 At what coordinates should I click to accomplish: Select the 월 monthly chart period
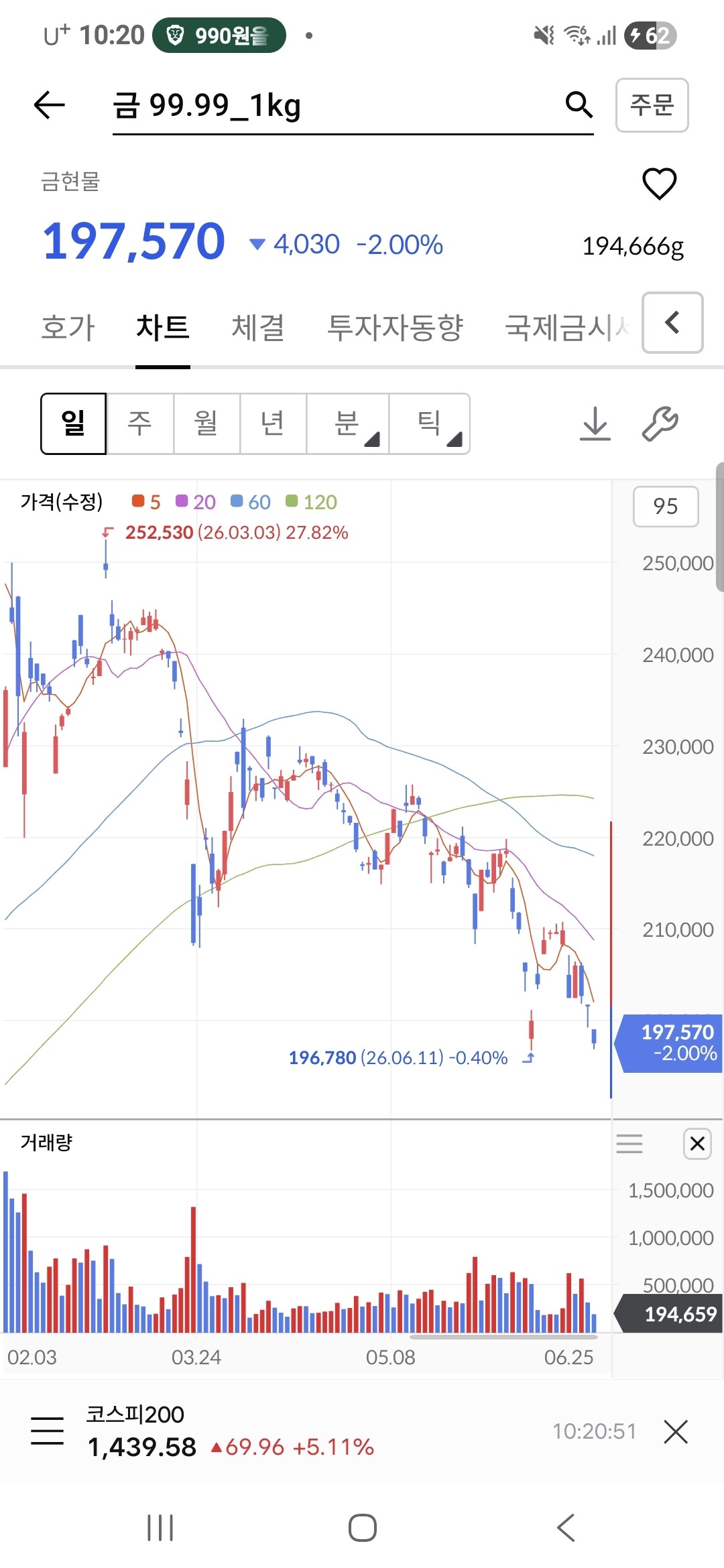point(206,423)
